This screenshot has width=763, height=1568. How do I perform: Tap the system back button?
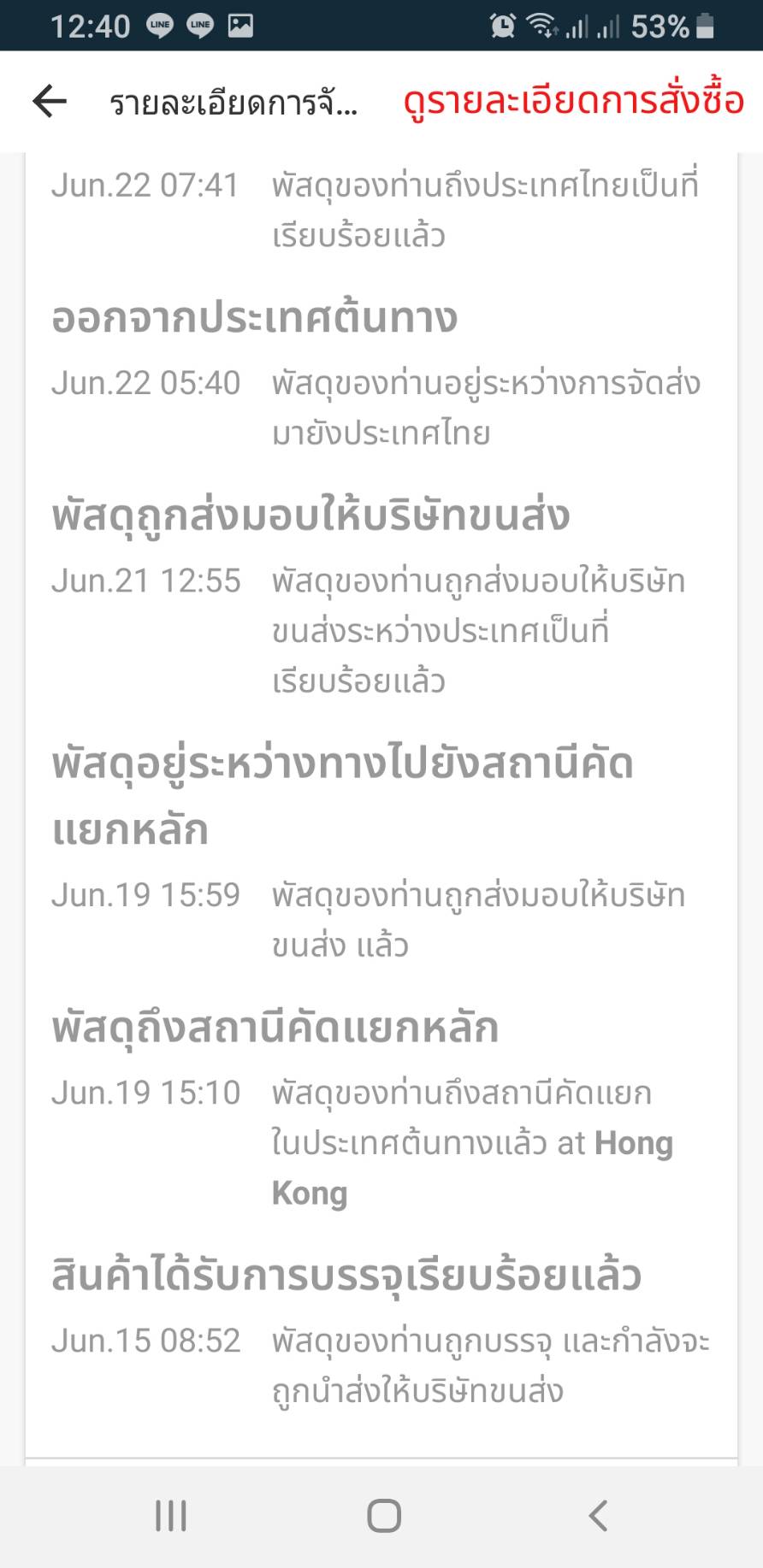tap(598, 1516)
